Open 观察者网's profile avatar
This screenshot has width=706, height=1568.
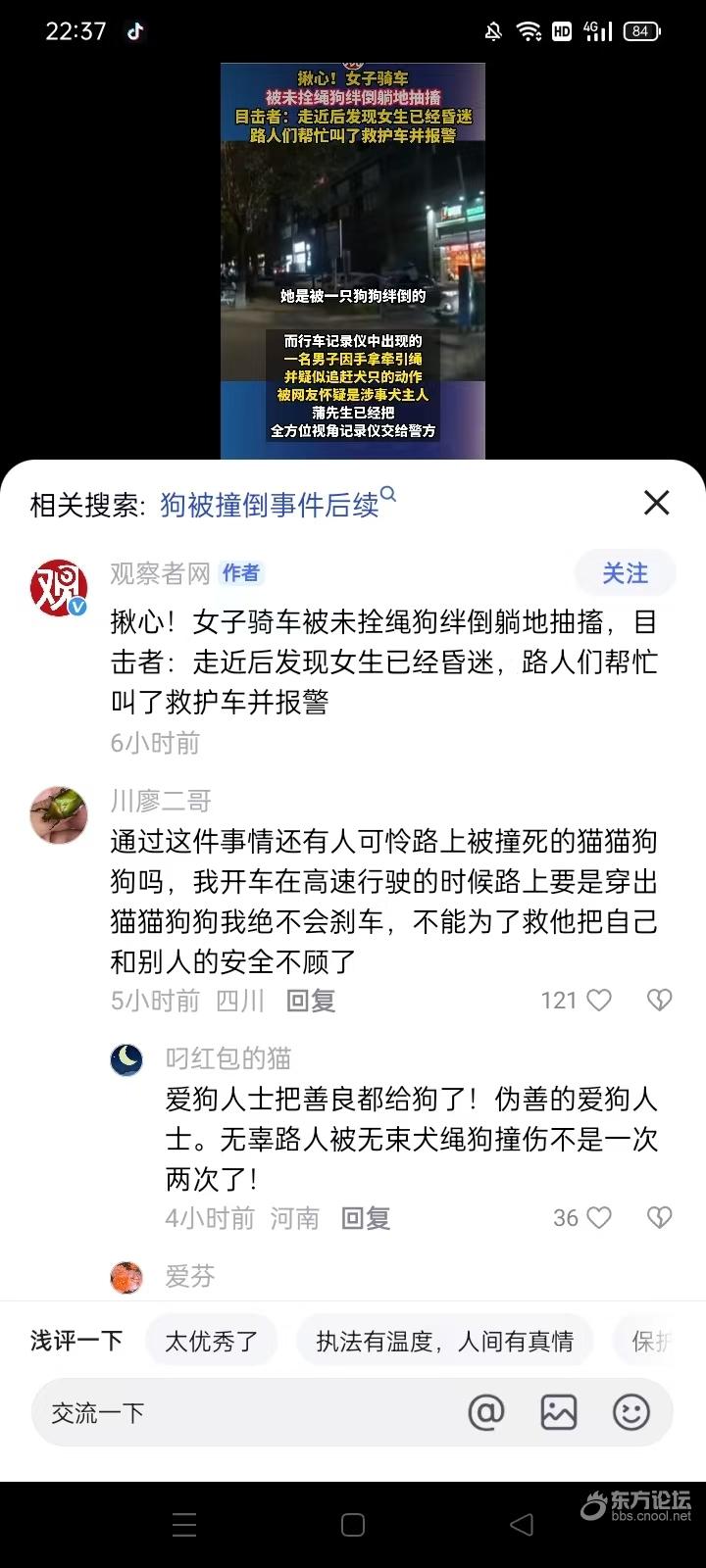(59, 587)
